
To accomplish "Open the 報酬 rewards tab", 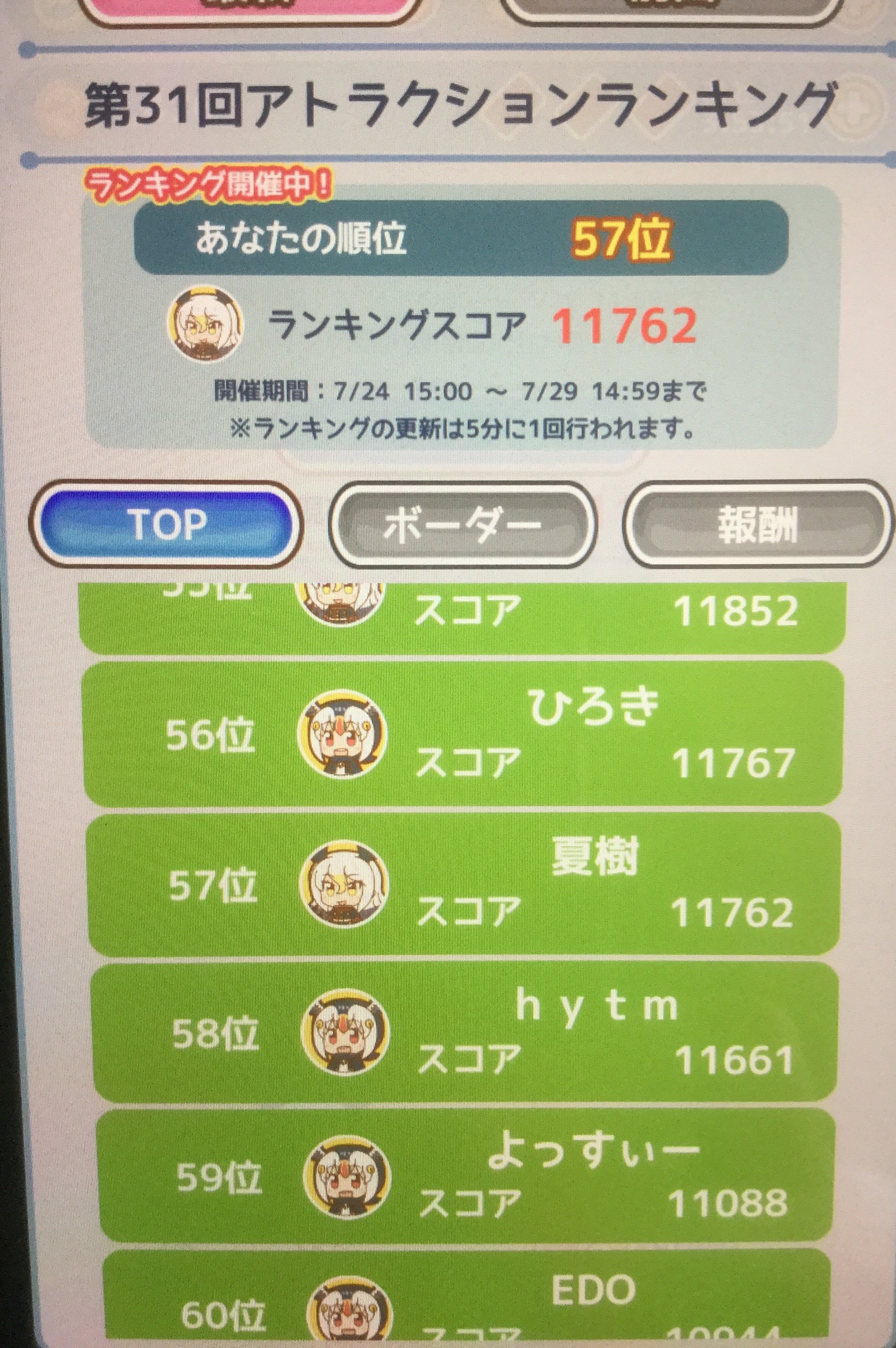I will [x=757, y=525].
